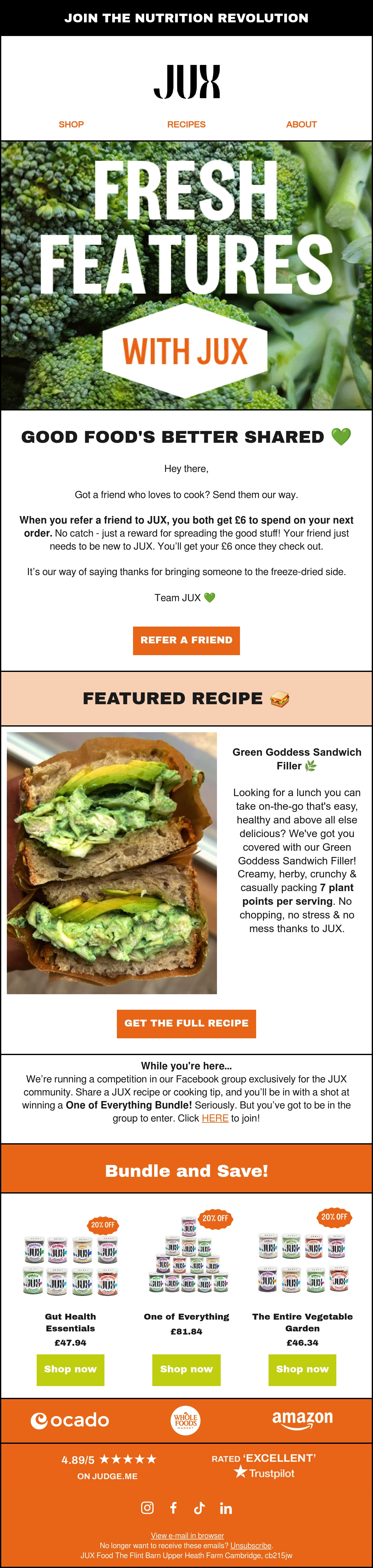Open the TikTok icon
Screen dimensions: 373x1568
coord(199,1508)
